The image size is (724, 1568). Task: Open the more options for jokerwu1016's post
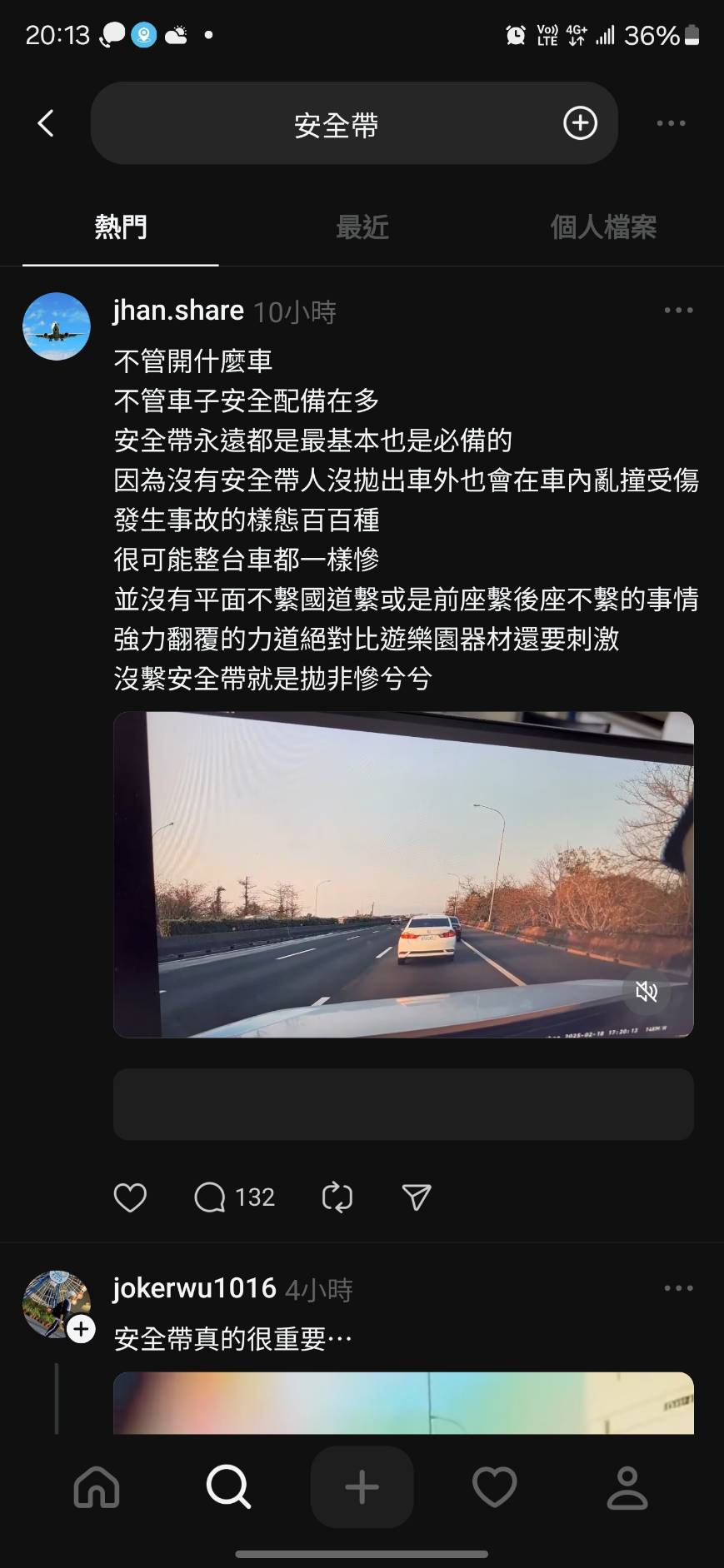[x=678, y=1288]
